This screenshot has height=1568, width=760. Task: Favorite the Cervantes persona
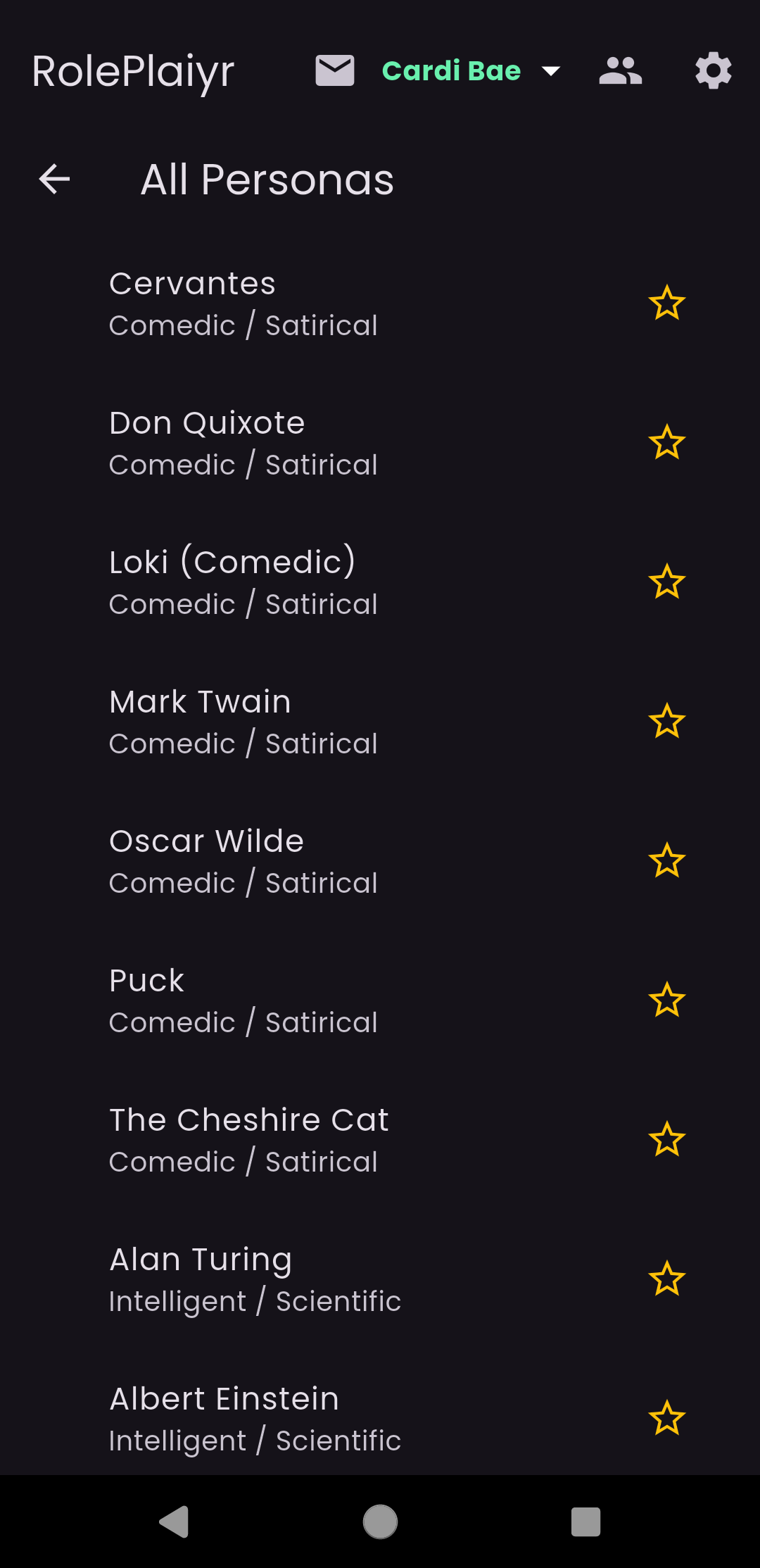pyautogui.click(x=666, y=303)
